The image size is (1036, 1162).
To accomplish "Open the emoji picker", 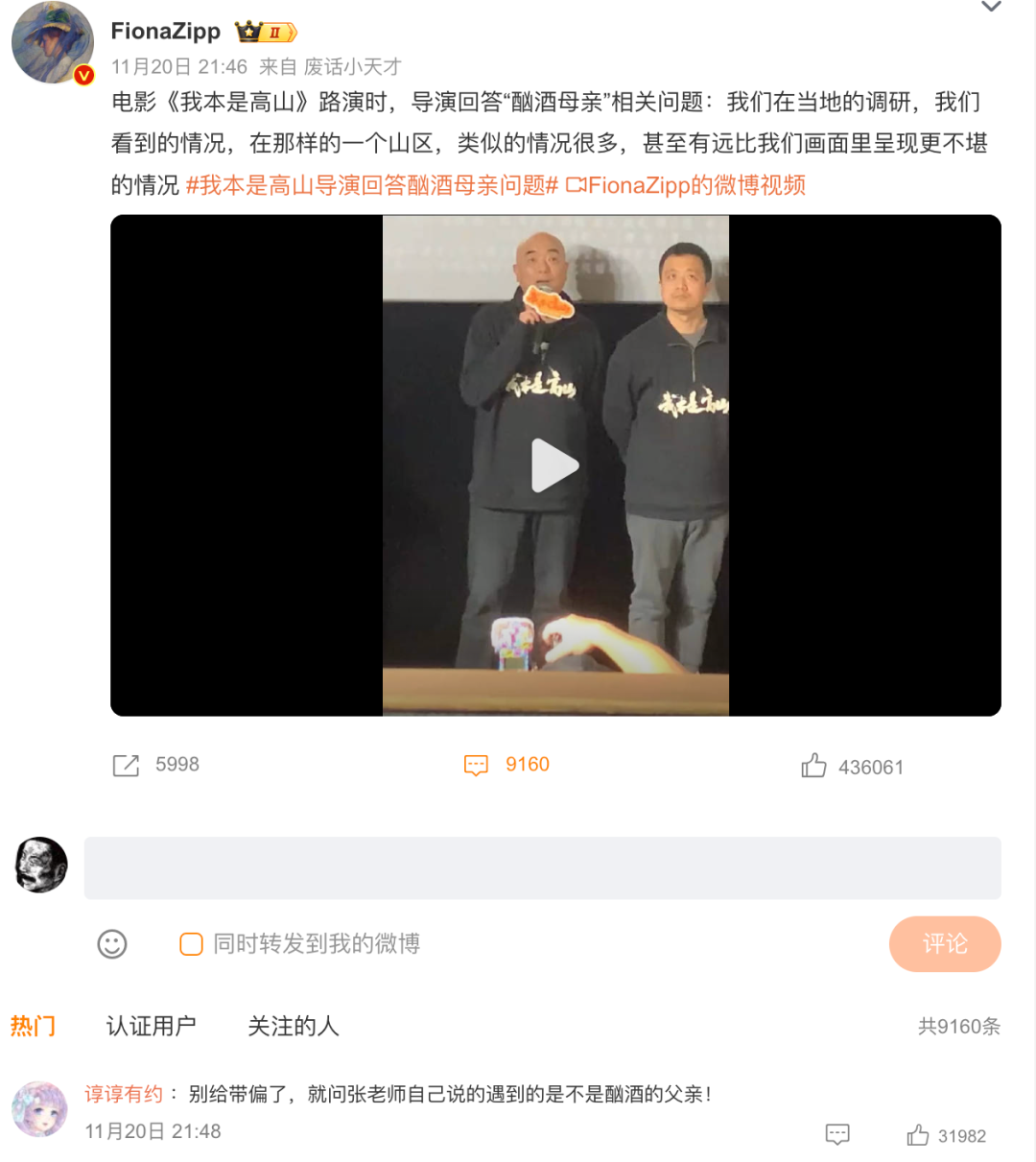I will pos(112,944).
